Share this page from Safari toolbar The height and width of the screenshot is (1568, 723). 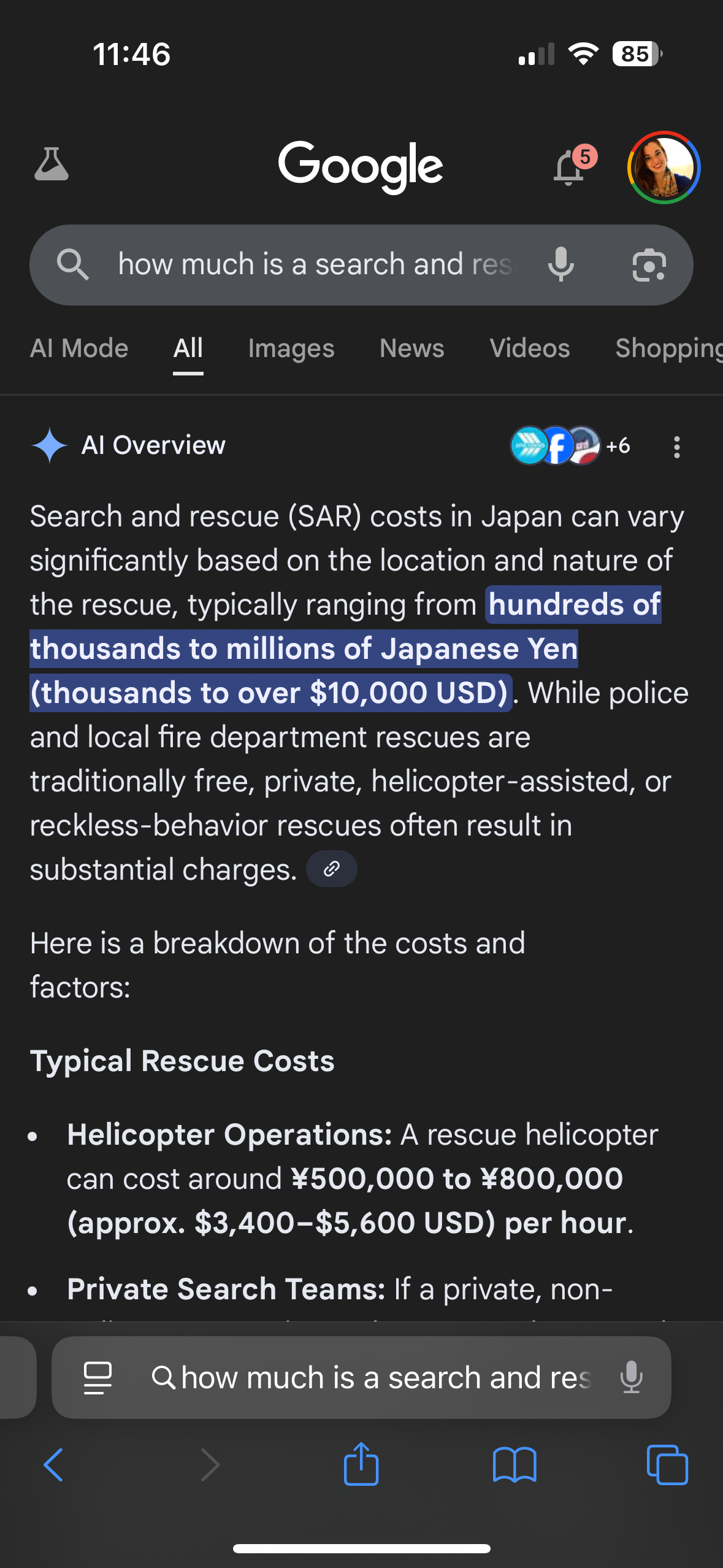[361, 1464]
